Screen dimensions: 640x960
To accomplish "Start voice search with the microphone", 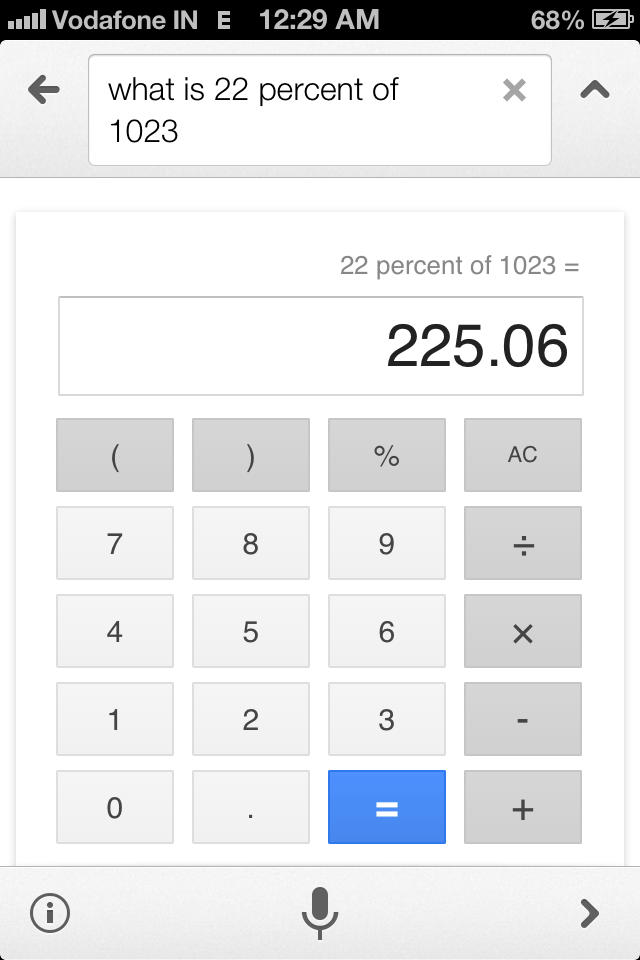I will pos(320,912).
